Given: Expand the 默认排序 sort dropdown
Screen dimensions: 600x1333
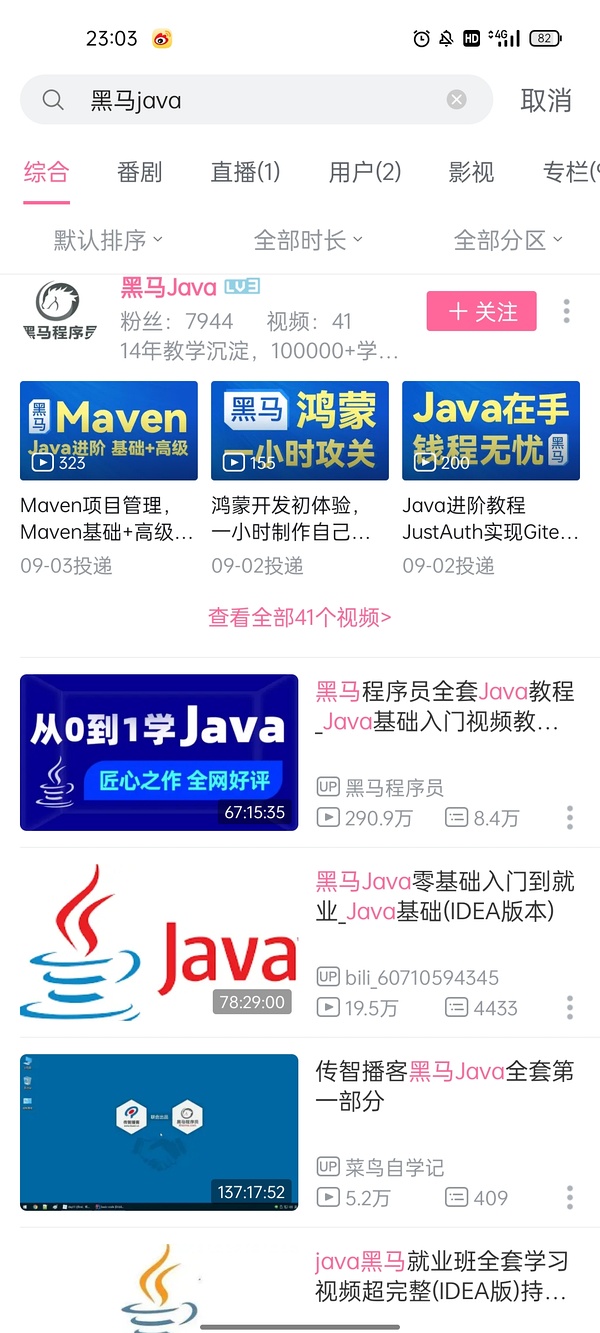Looking at the screenshot, I should pyautogui.click(x=108, y=240).
